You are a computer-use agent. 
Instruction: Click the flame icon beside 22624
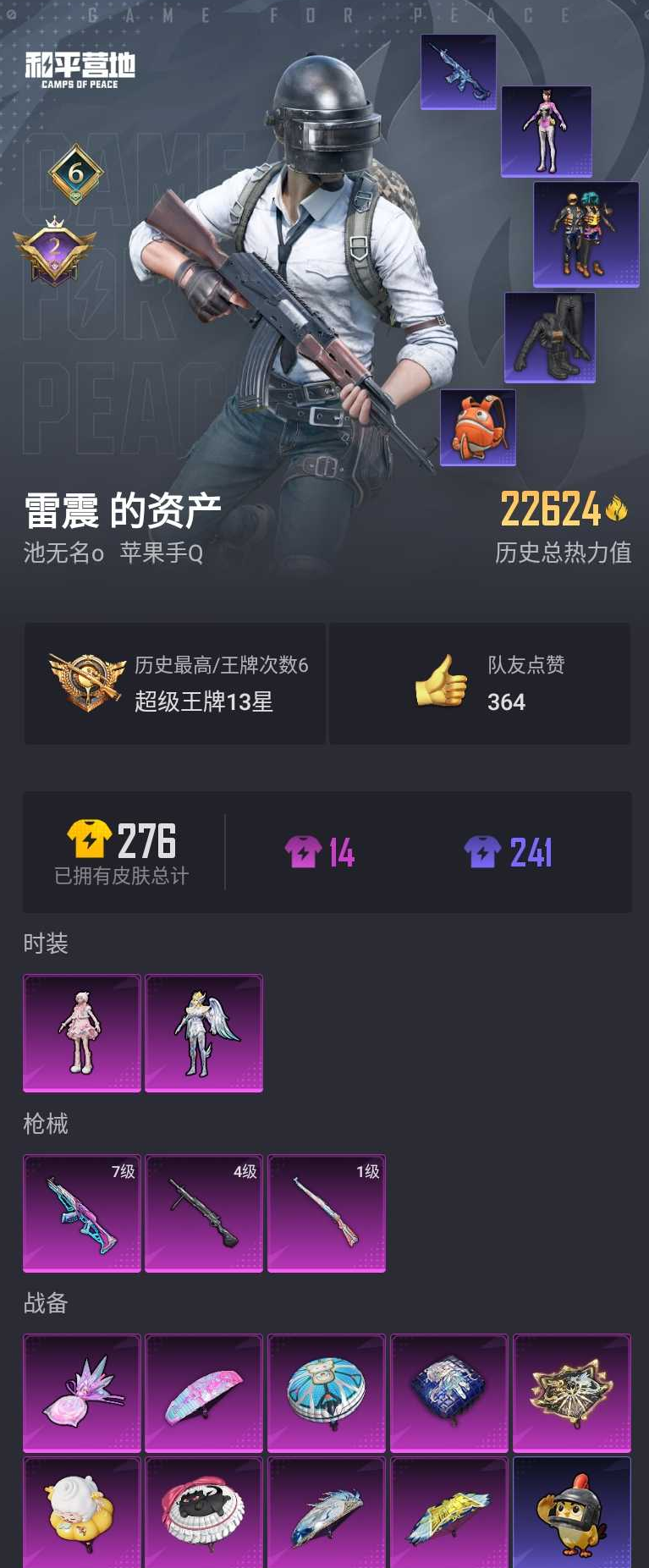tap(619, 506)
